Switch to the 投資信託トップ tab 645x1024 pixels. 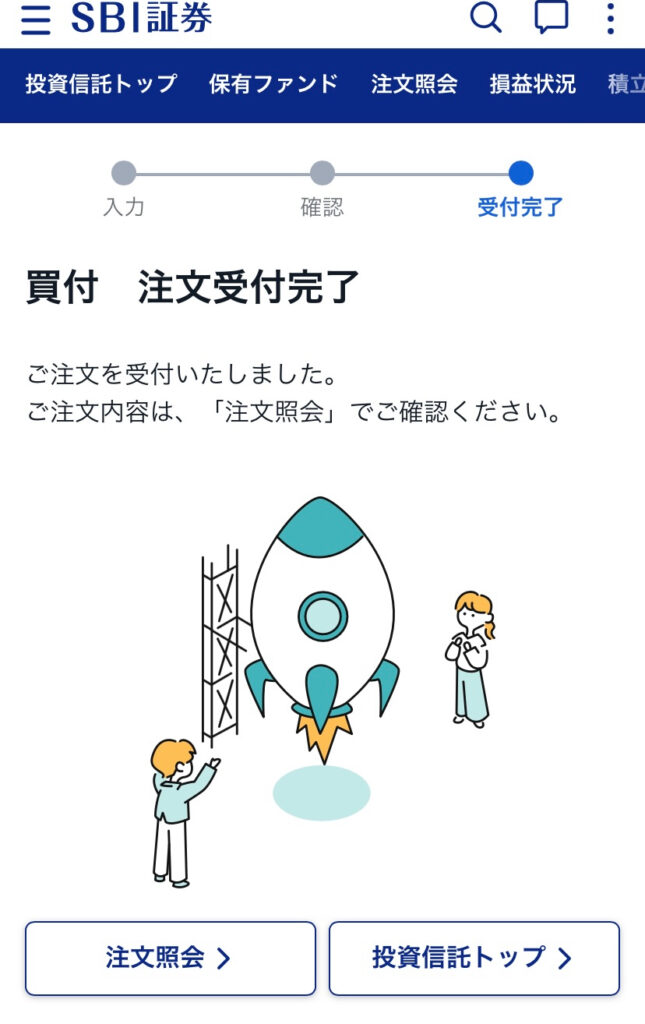(x=101, y=84)
